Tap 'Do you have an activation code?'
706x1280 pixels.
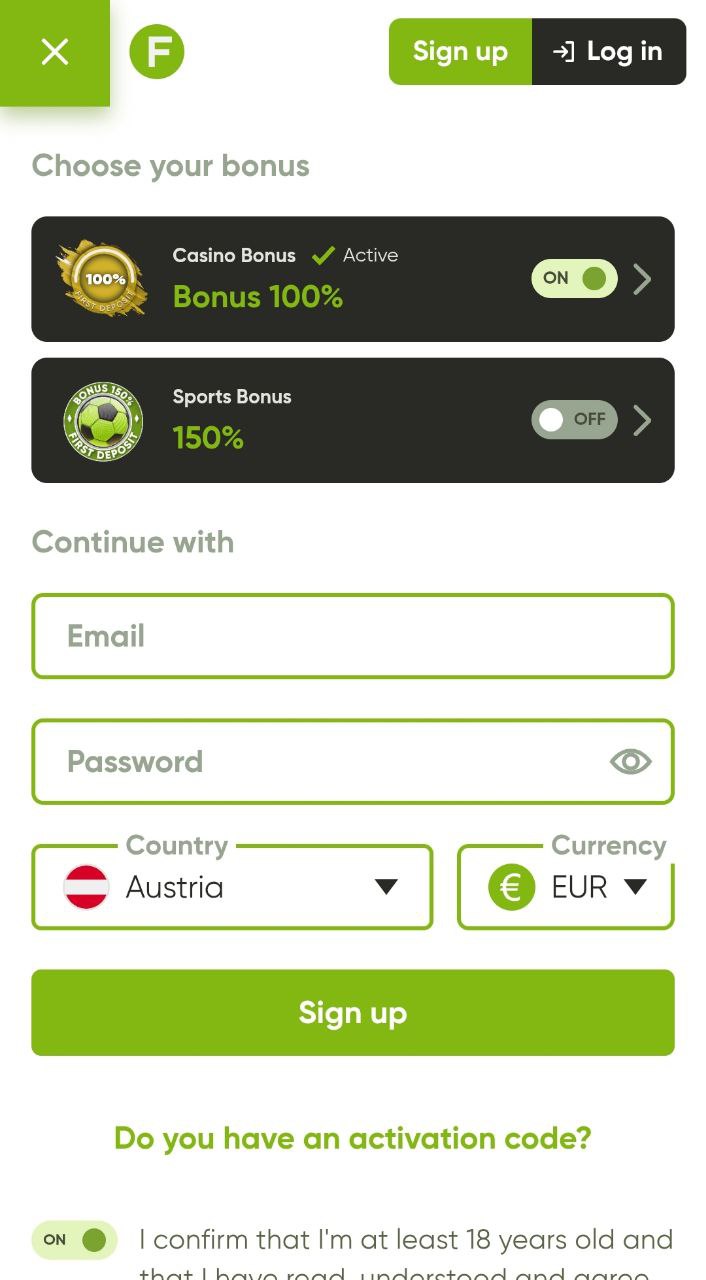coord(353,1138)
